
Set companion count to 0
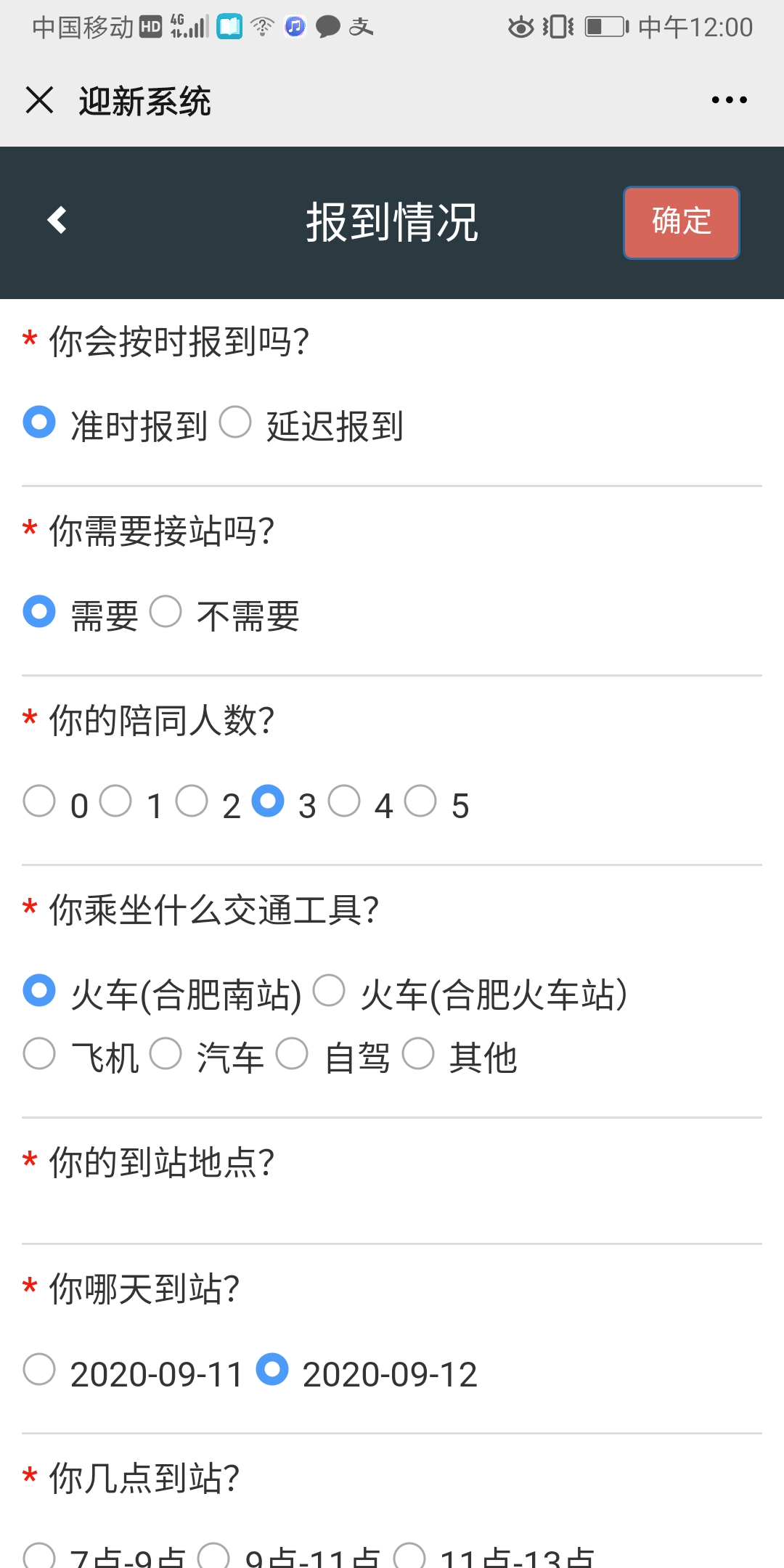pos(39,801)
